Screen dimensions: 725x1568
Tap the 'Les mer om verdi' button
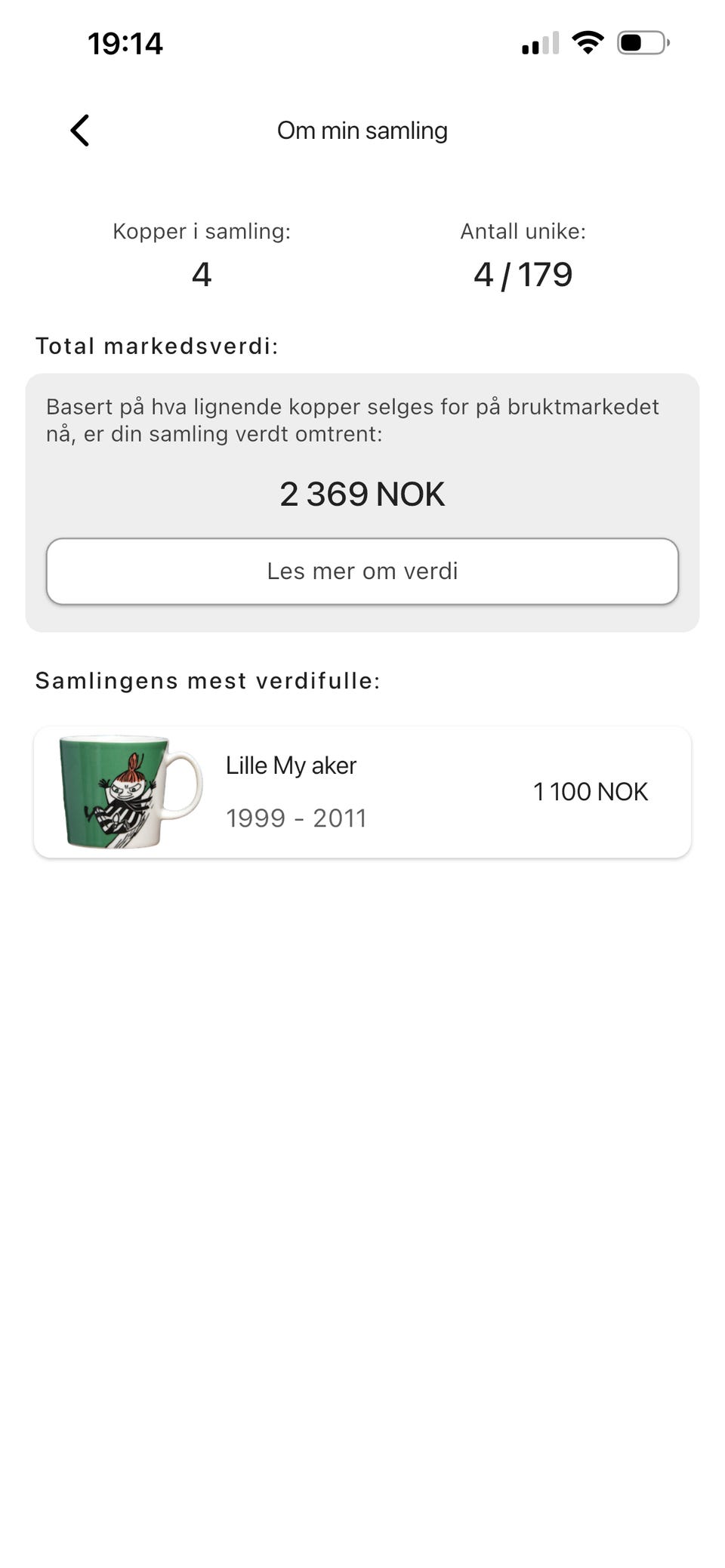[362, 571]
